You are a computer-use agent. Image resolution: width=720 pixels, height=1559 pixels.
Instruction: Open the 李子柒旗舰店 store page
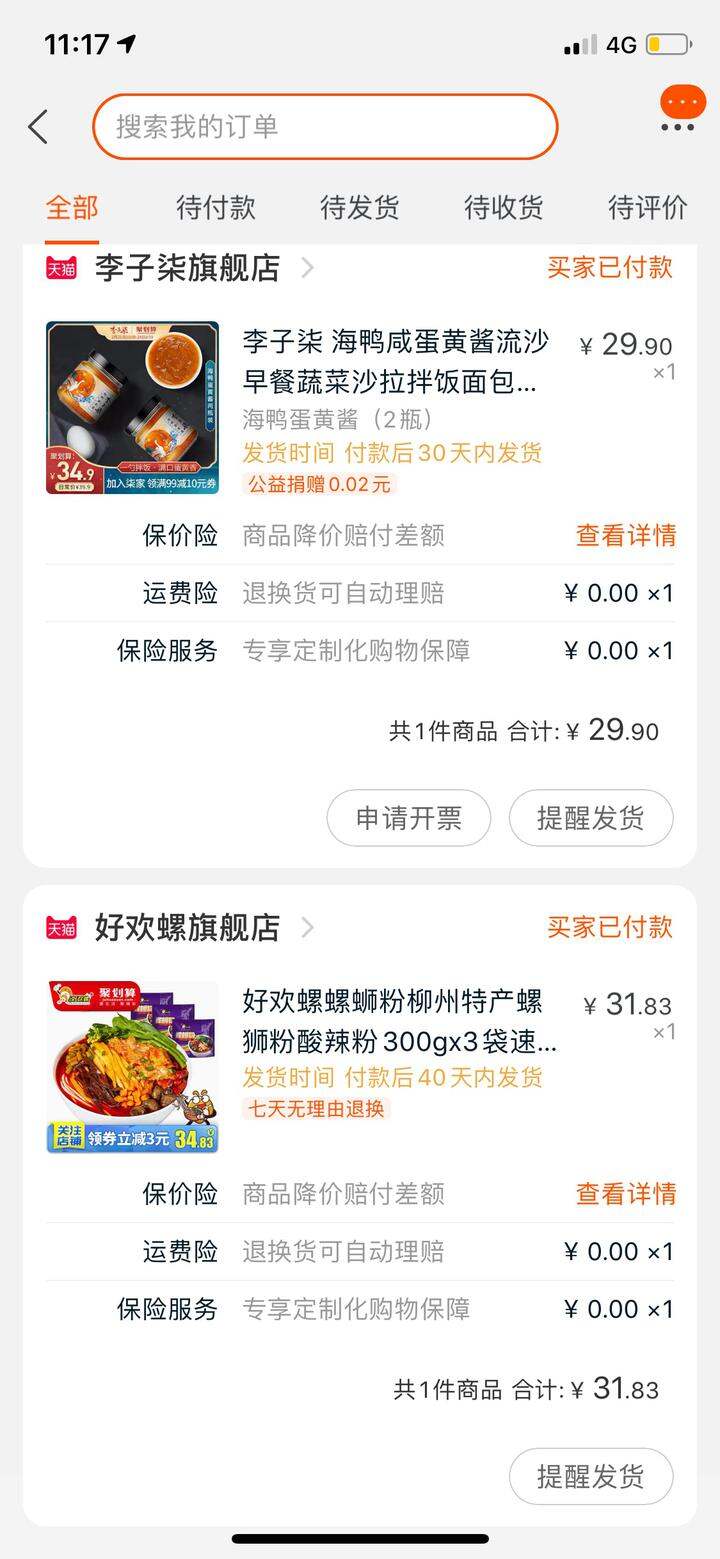(188, 268)
